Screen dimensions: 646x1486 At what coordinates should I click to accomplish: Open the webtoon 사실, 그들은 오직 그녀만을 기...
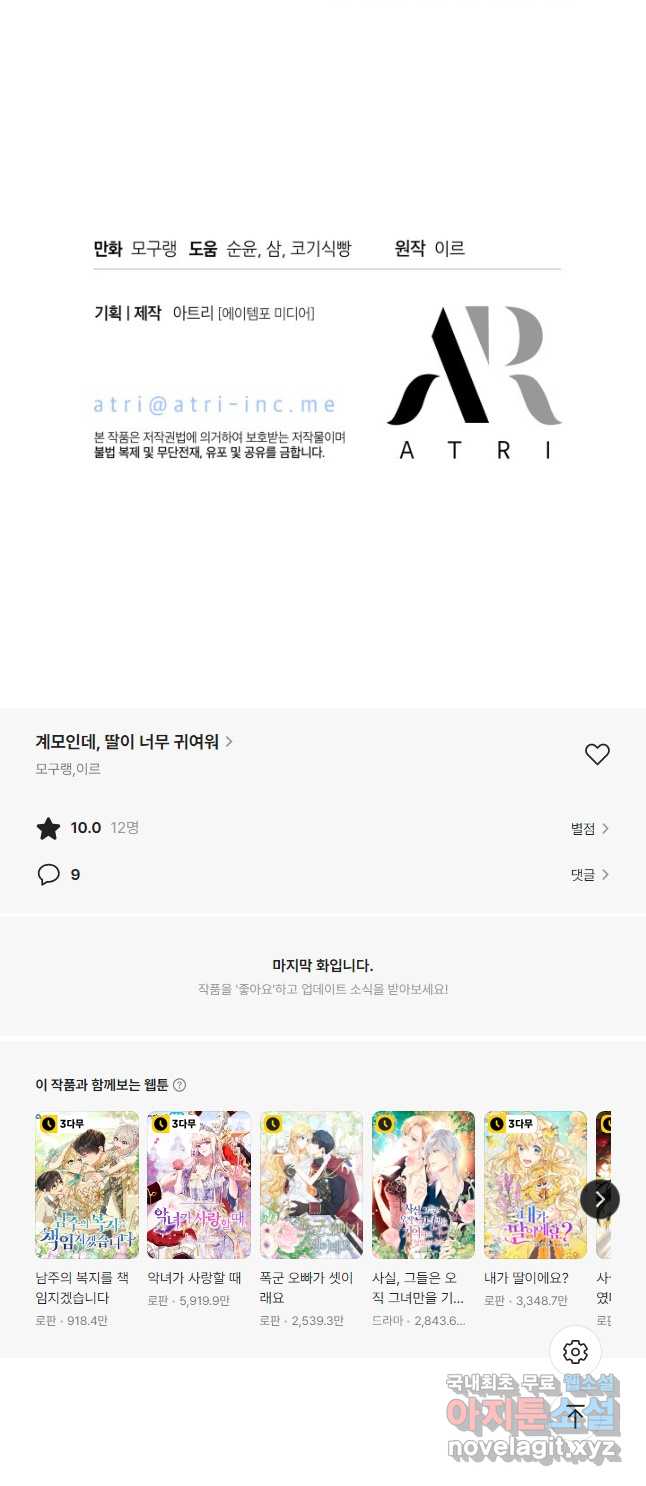(x=423, y=1185)
